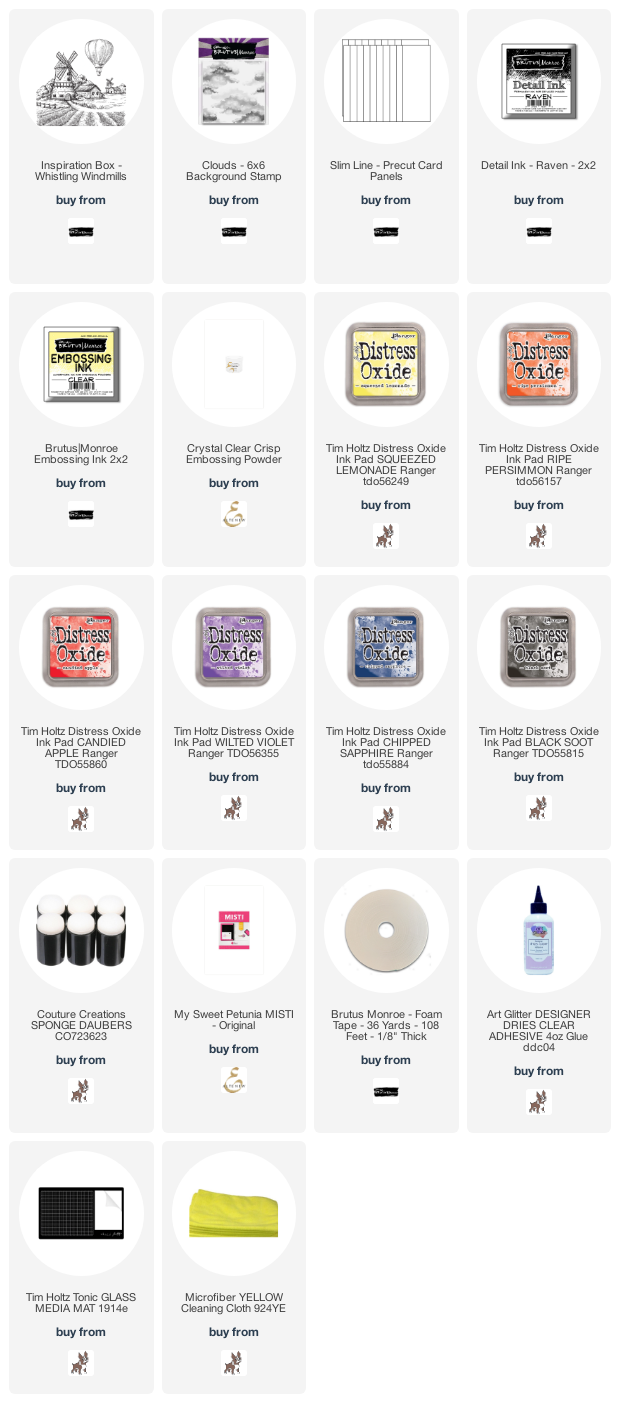View the Candied Apple Distress Oxide ink pad
This screenshot has height=1414, width=620.
pyautogui.click(x=81, y=648)
